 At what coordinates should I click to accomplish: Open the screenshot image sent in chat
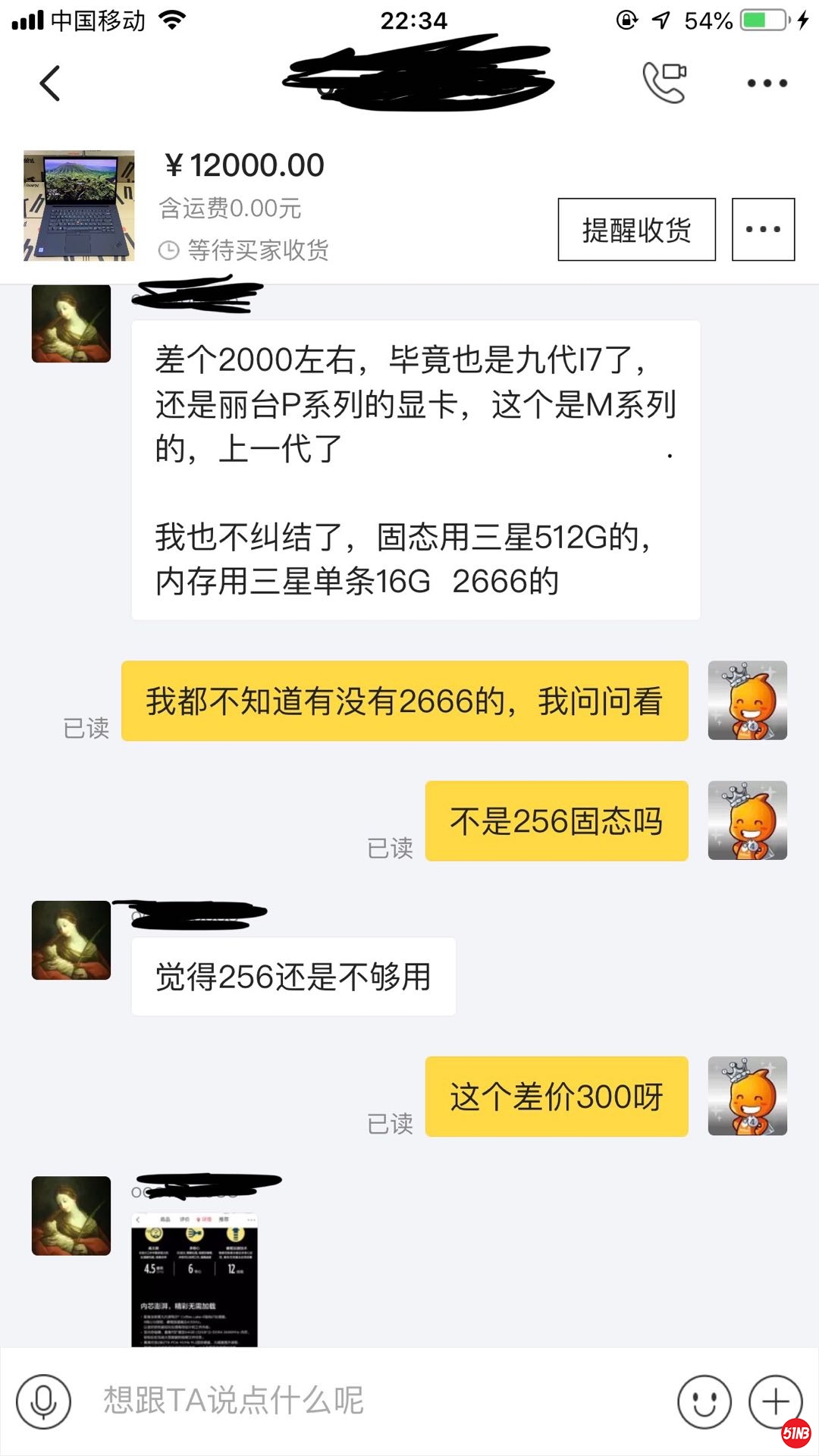pos(195,1279)
